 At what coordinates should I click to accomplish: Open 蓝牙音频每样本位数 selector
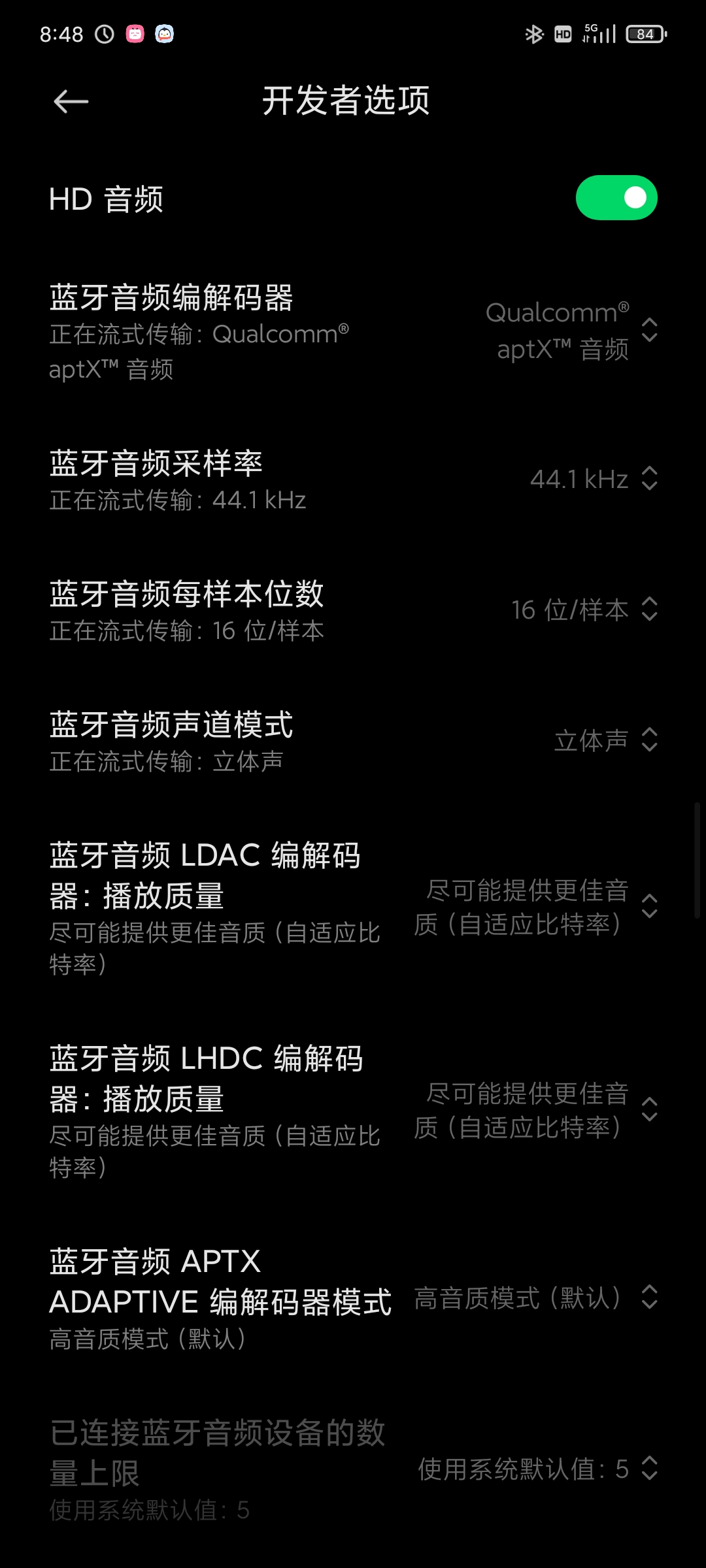pos(353,610)
